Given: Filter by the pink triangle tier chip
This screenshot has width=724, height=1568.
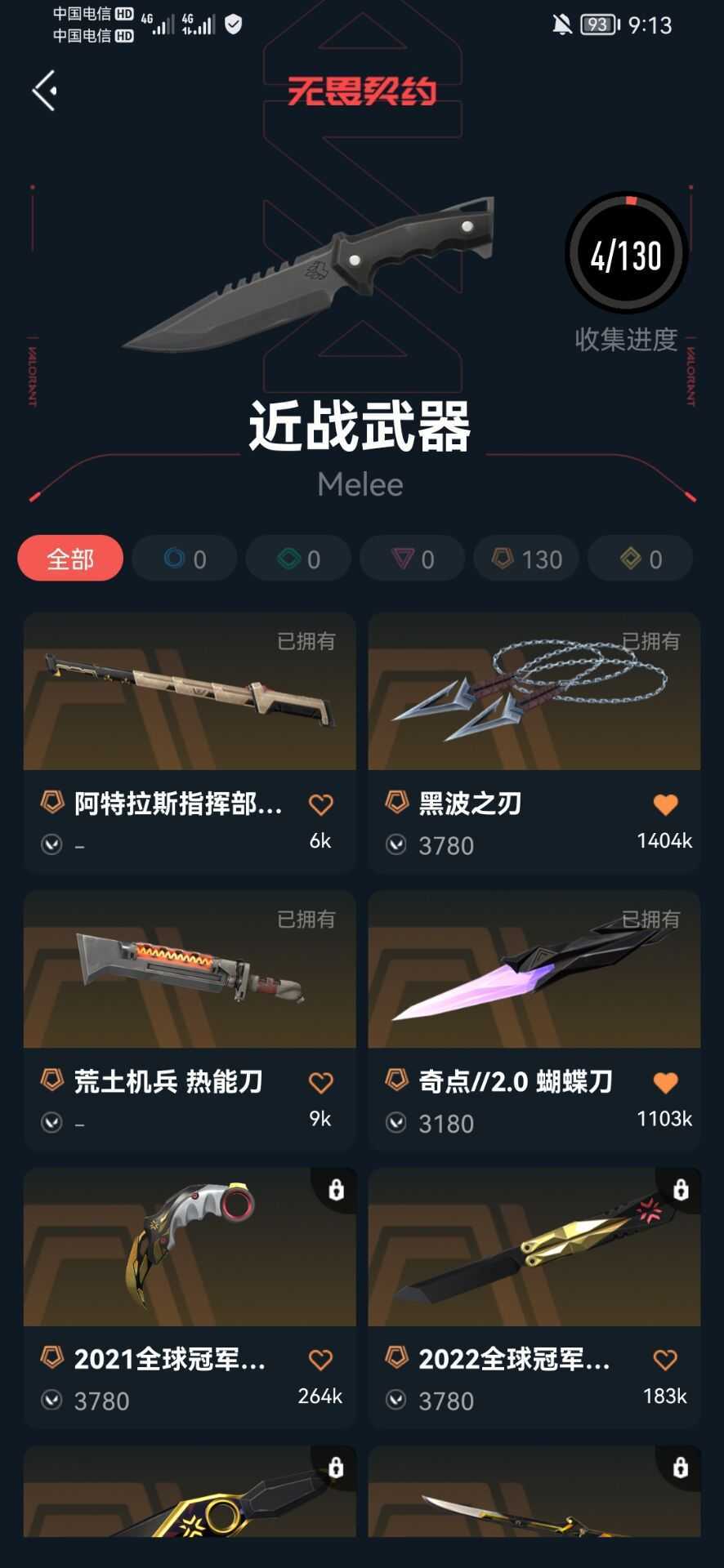Looking at the screenshot, I should pos(412,559).
